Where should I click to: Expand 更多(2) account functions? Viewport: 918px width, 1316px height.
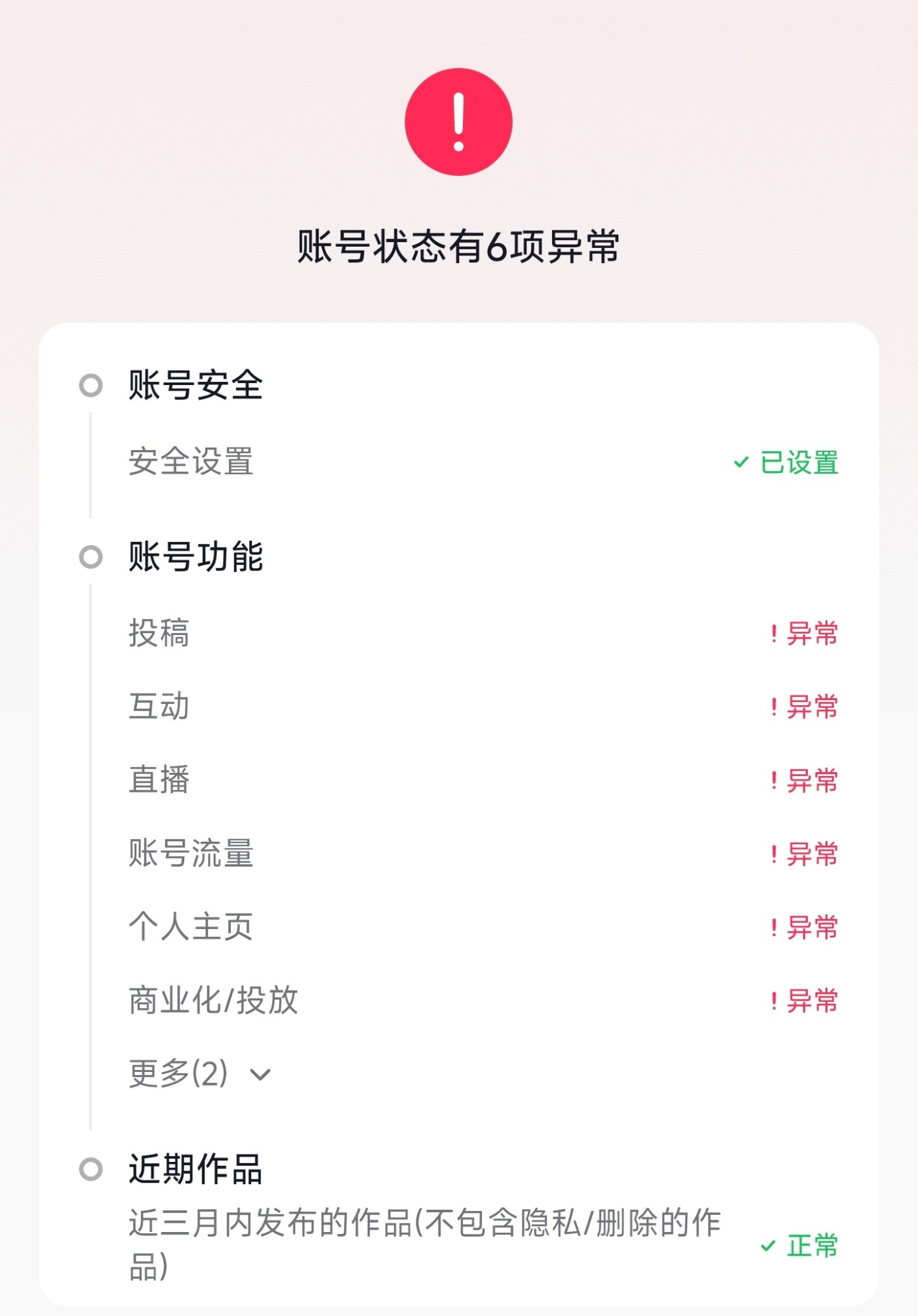200,1075
